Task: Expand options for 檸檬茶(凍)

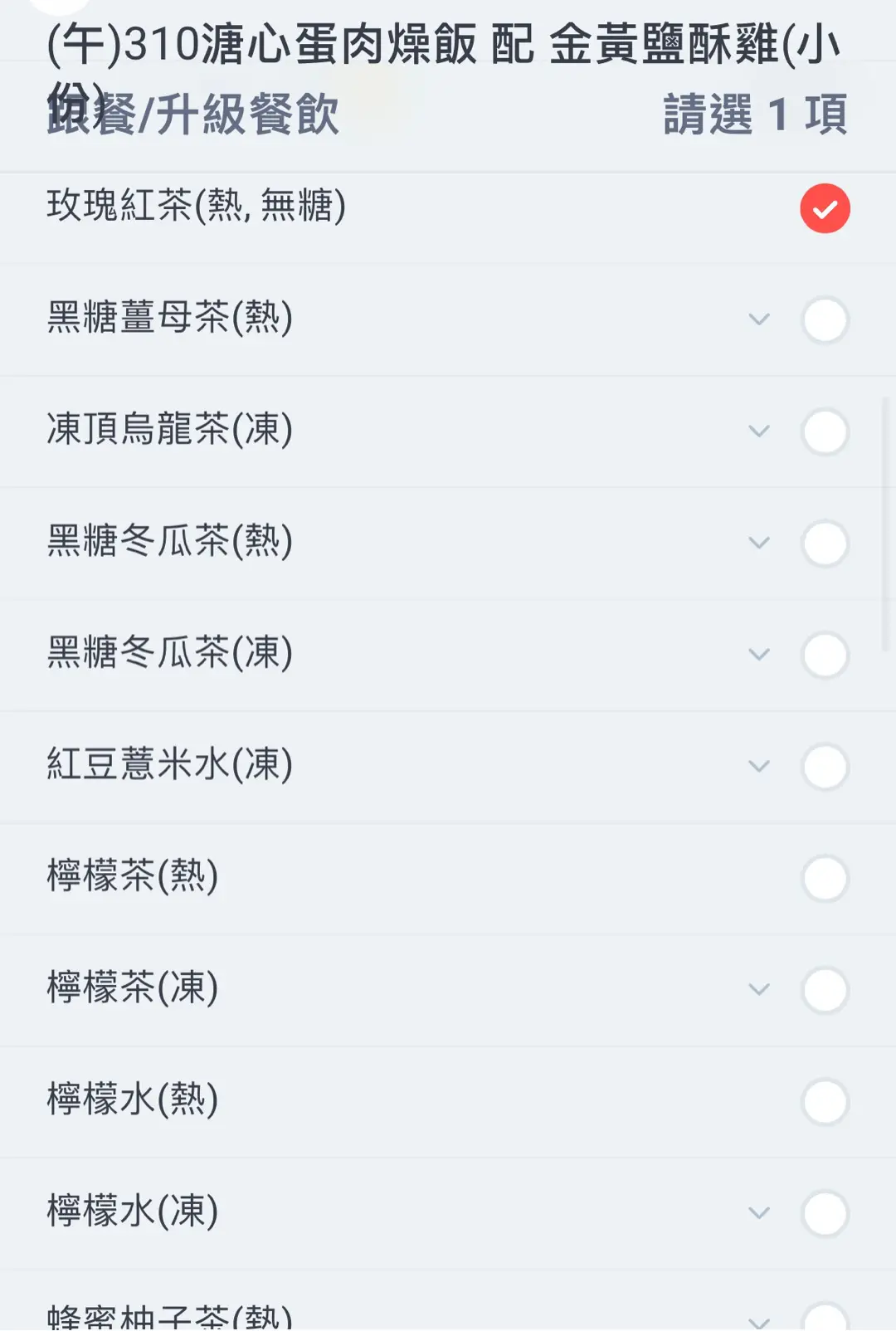Action: 759,990
